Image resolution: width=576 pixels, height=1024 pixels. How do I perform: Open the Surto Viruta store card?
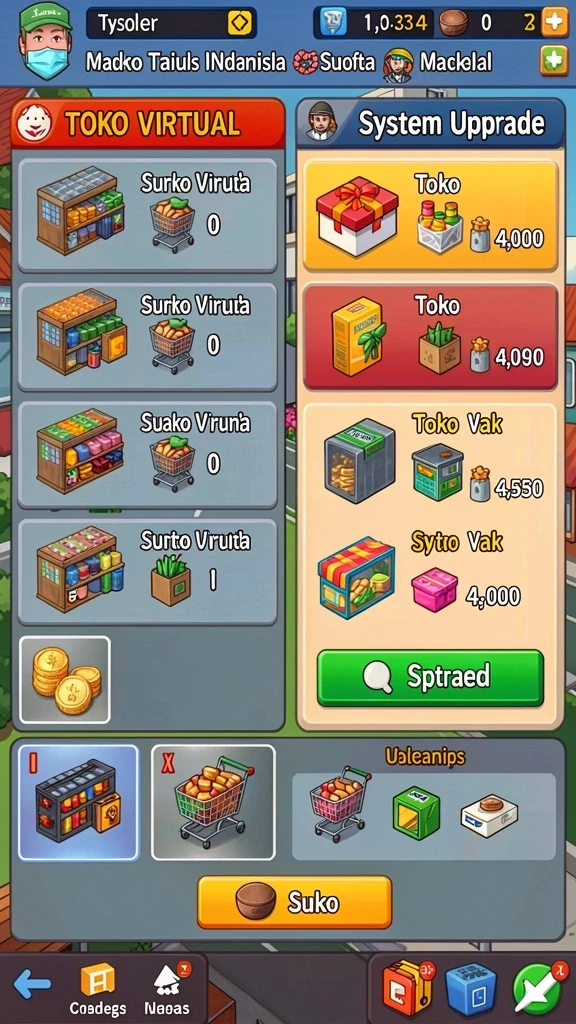click(x=148, y=572)
